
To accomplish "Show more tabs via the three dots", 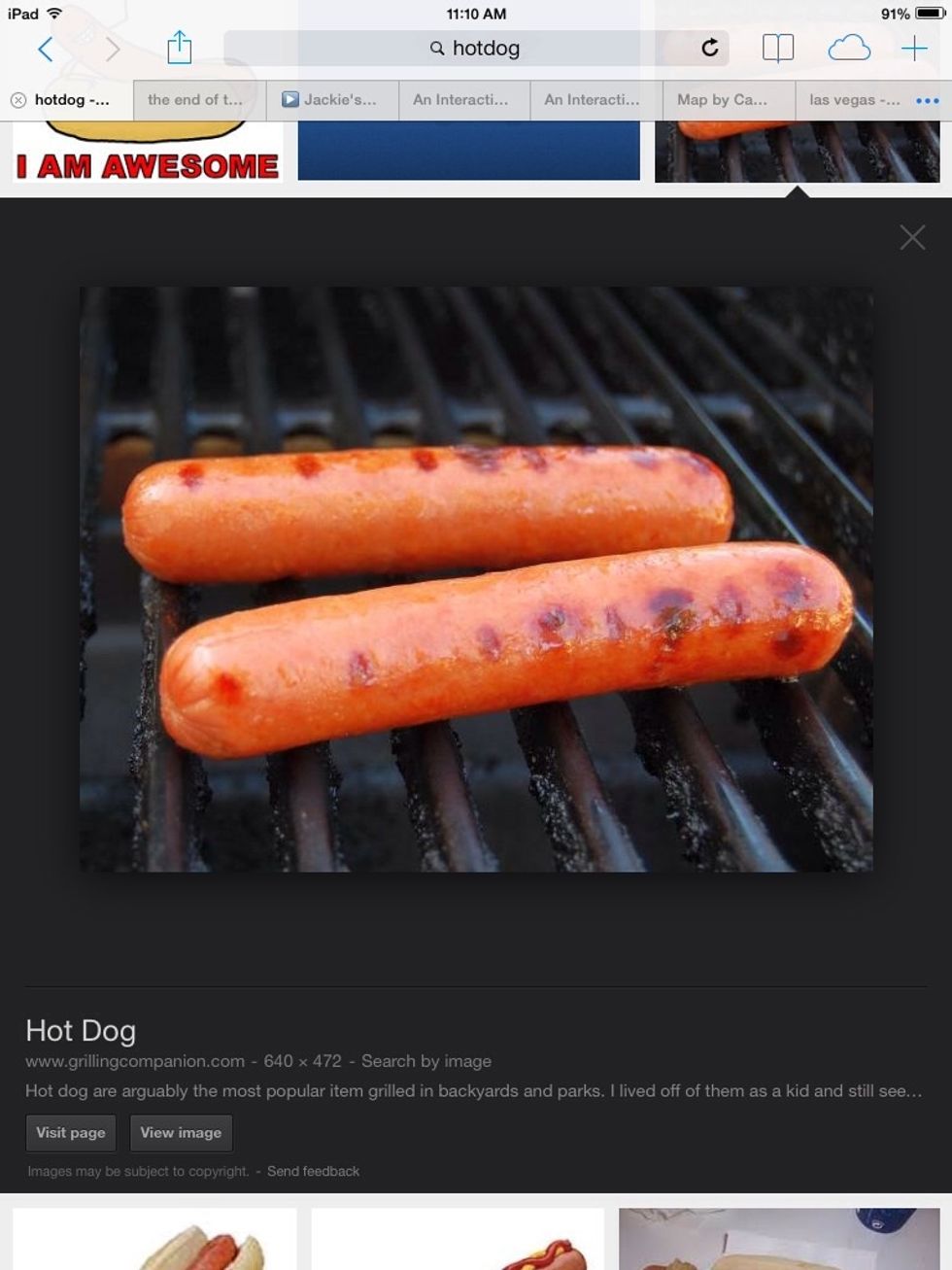I will pyautogui.click(x=927, y=100).
